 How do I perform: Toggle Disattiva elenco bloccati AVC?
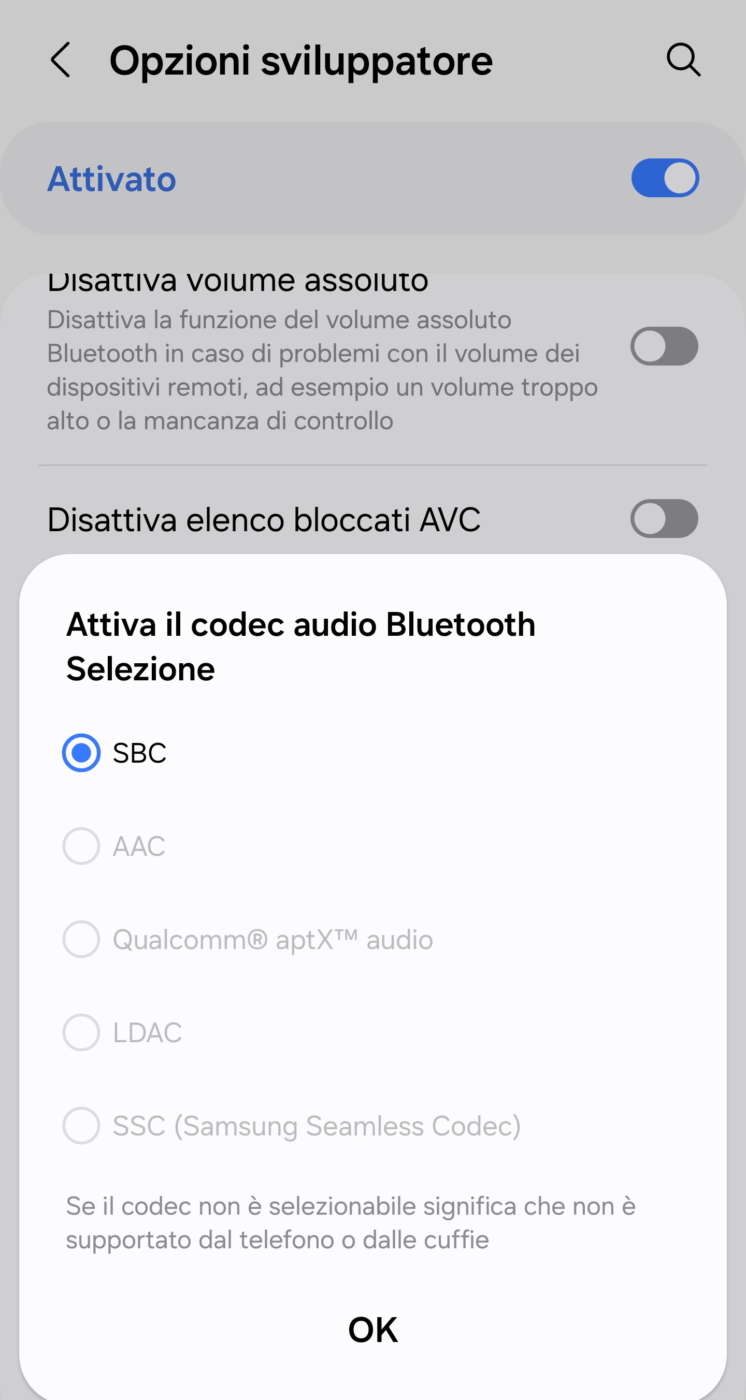pos(665,519)
